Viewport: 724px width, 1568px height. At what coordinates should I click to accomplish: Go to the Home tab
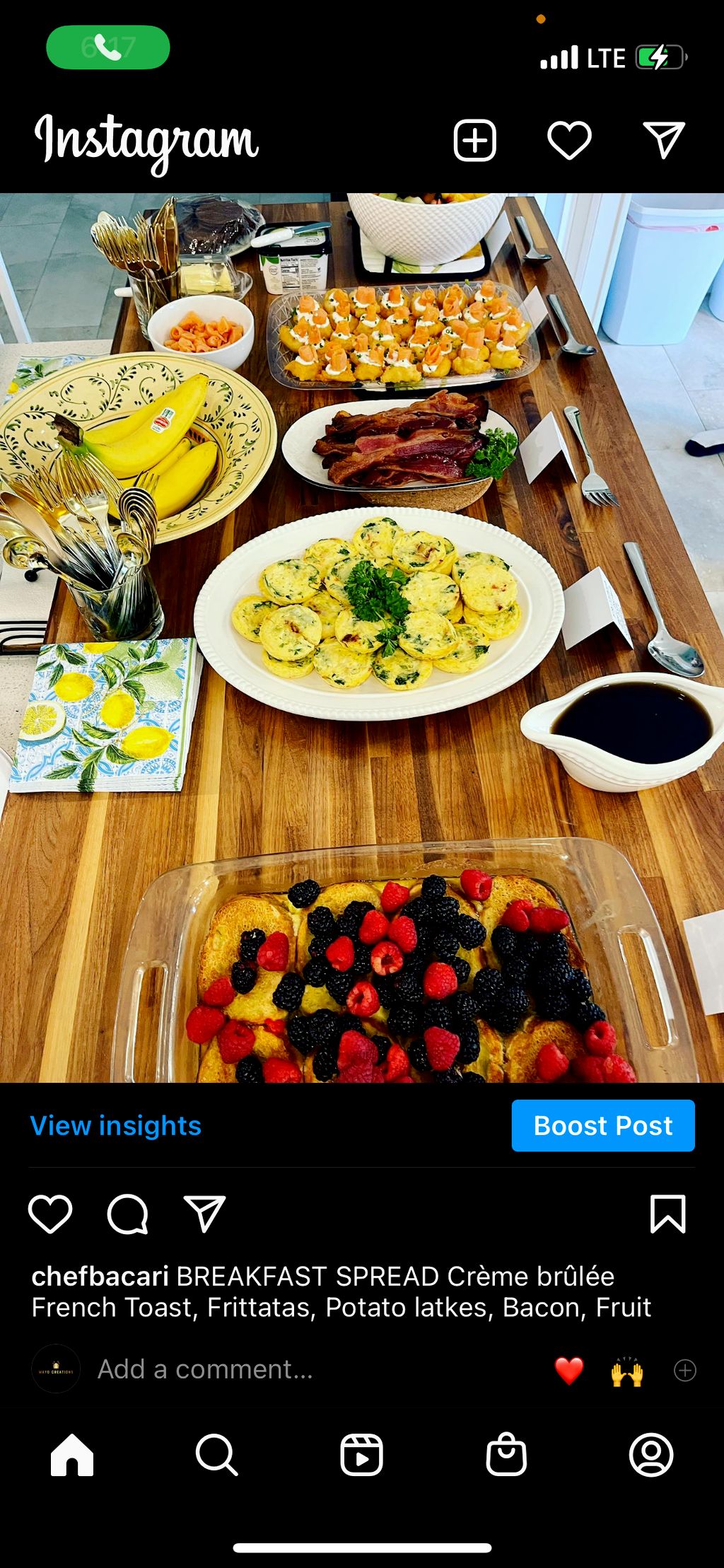(72, 1455)
